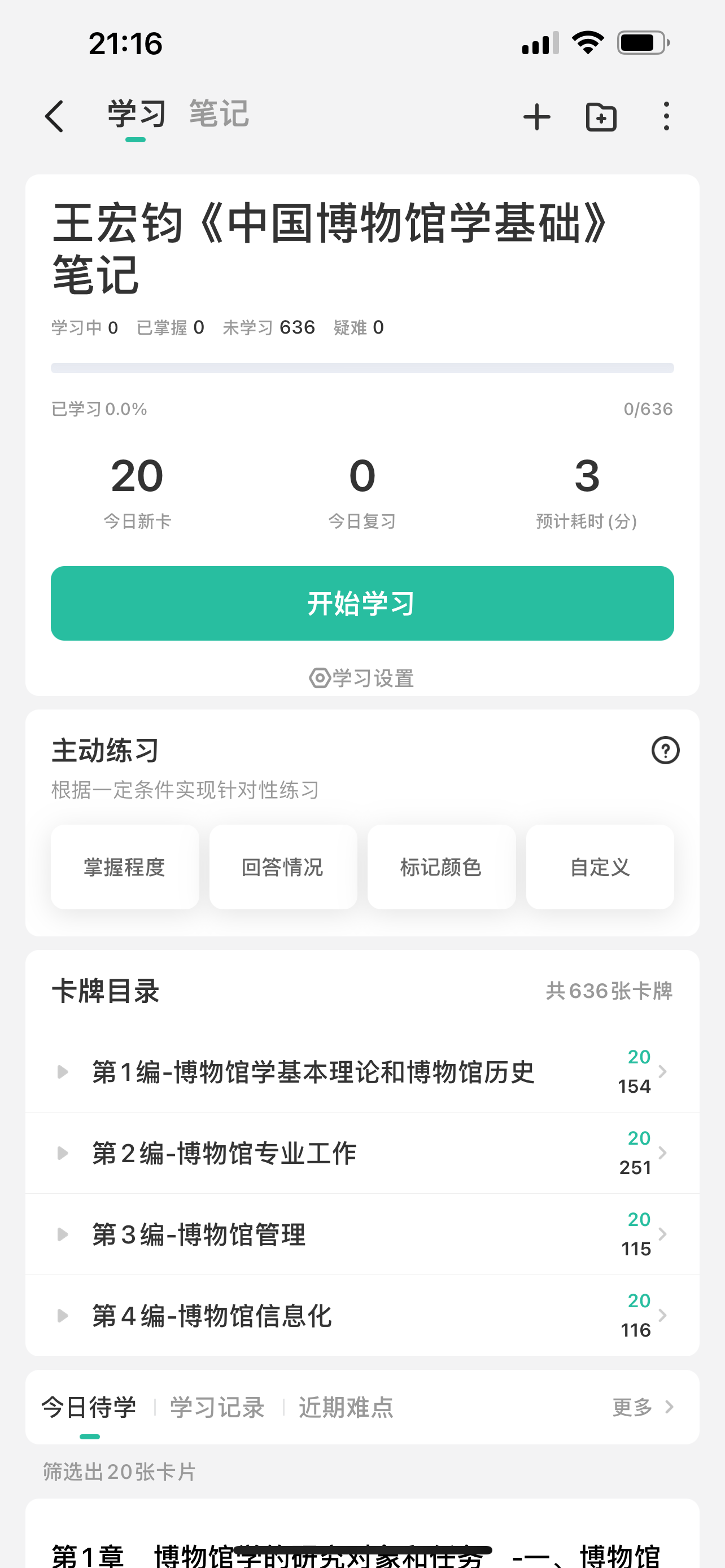Expand the arrow beside 第2编-博物馆专业工作

[x=62, y=1153]
